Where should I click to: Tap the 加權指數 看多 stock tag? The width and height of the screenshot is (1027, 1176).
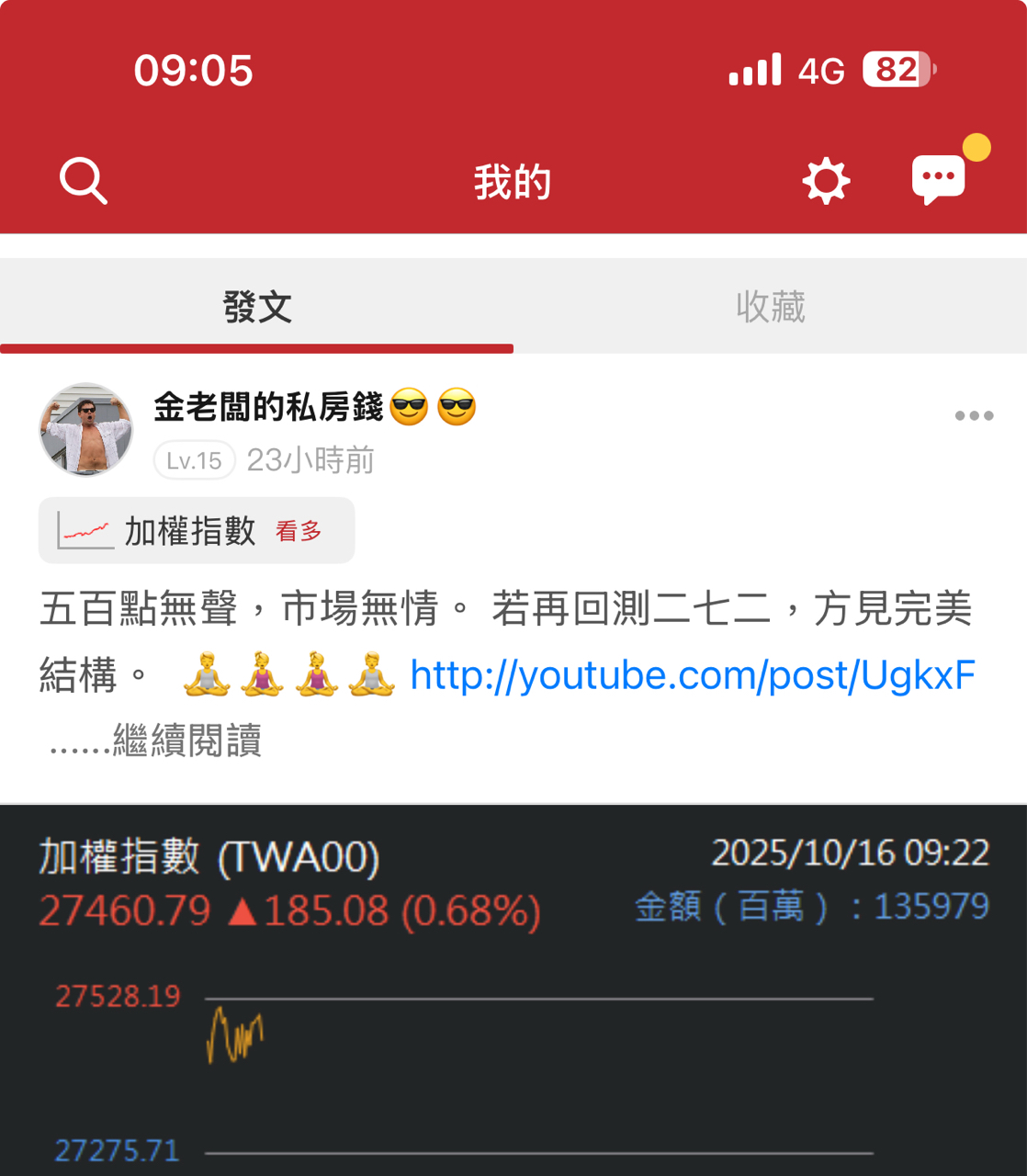[197, 531]
